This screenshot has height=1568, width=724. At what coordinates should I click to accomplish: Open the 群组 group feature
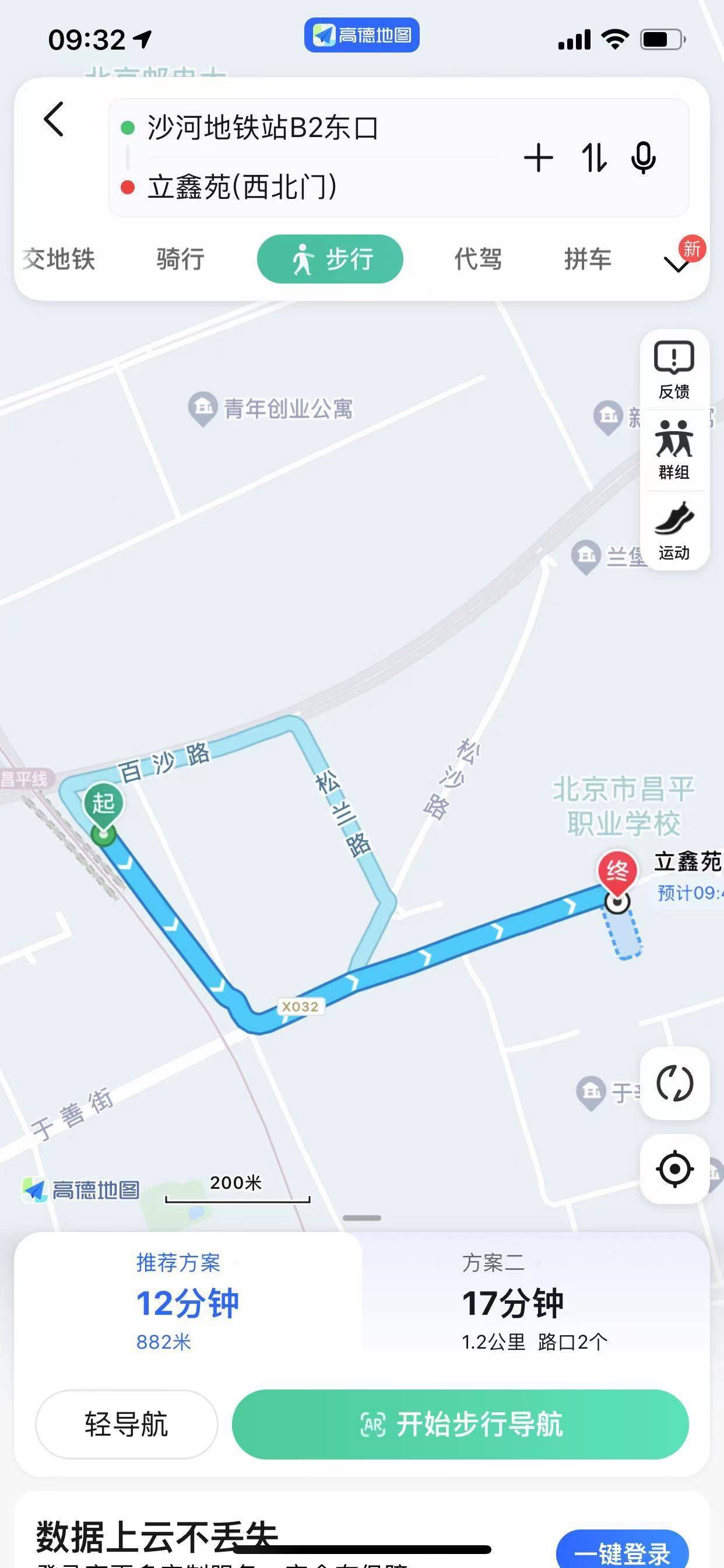click(674, 450)
